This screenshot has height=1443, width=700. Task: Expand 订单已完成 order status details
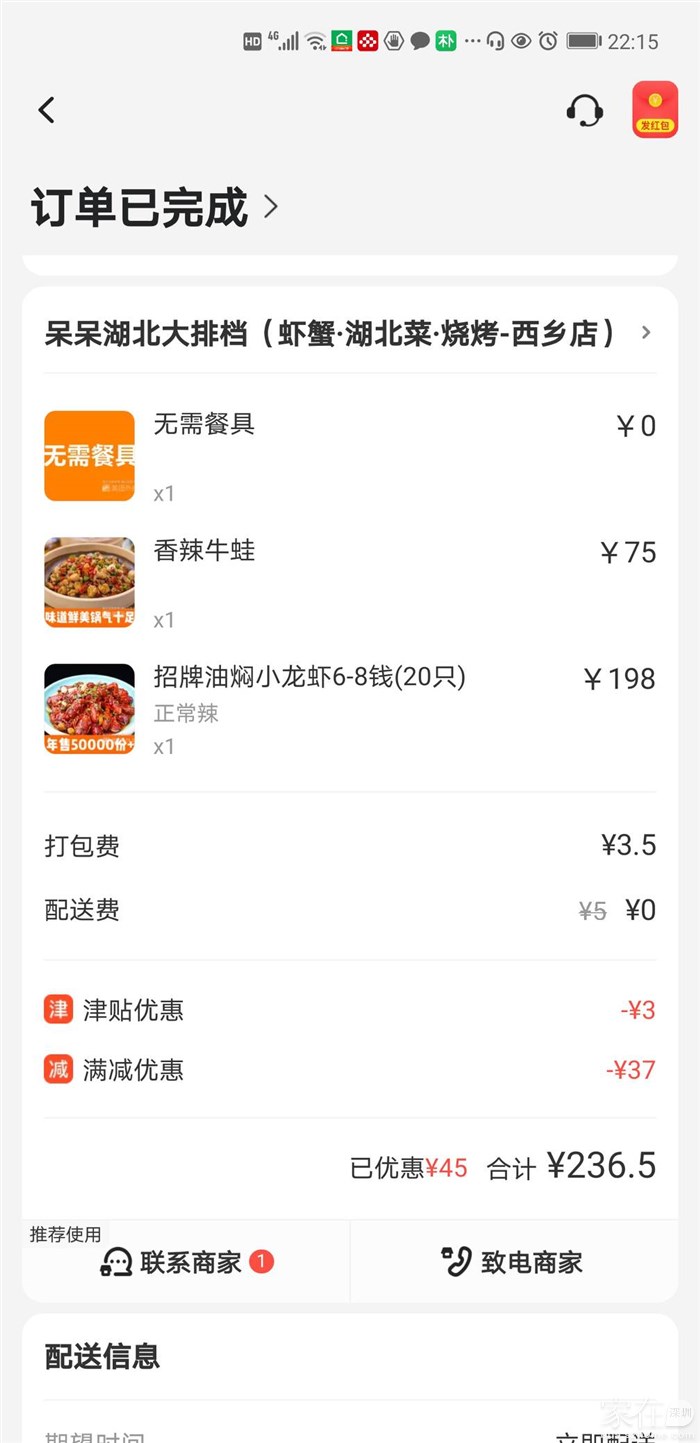[155, 208]
